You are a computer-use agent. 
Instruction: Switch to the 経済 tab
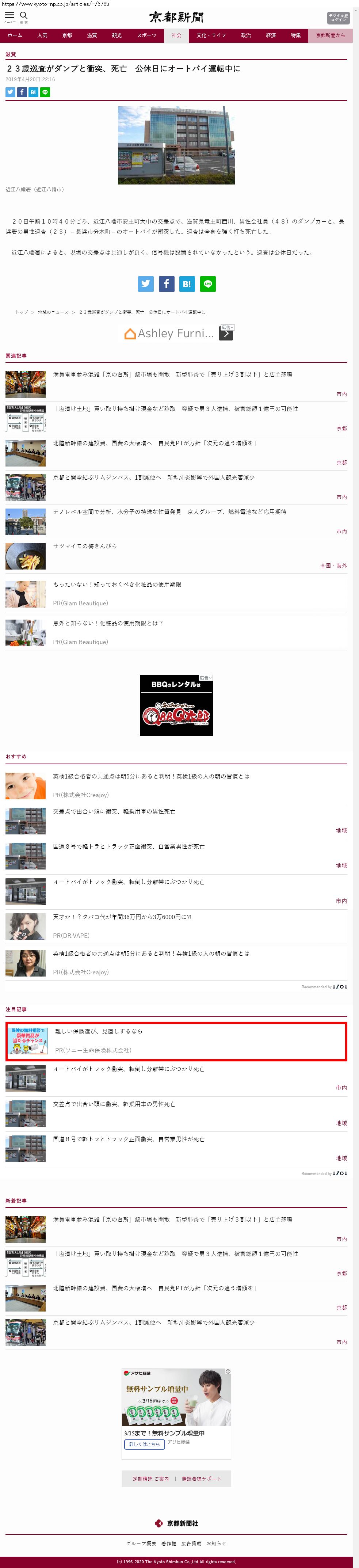[271, 35]
